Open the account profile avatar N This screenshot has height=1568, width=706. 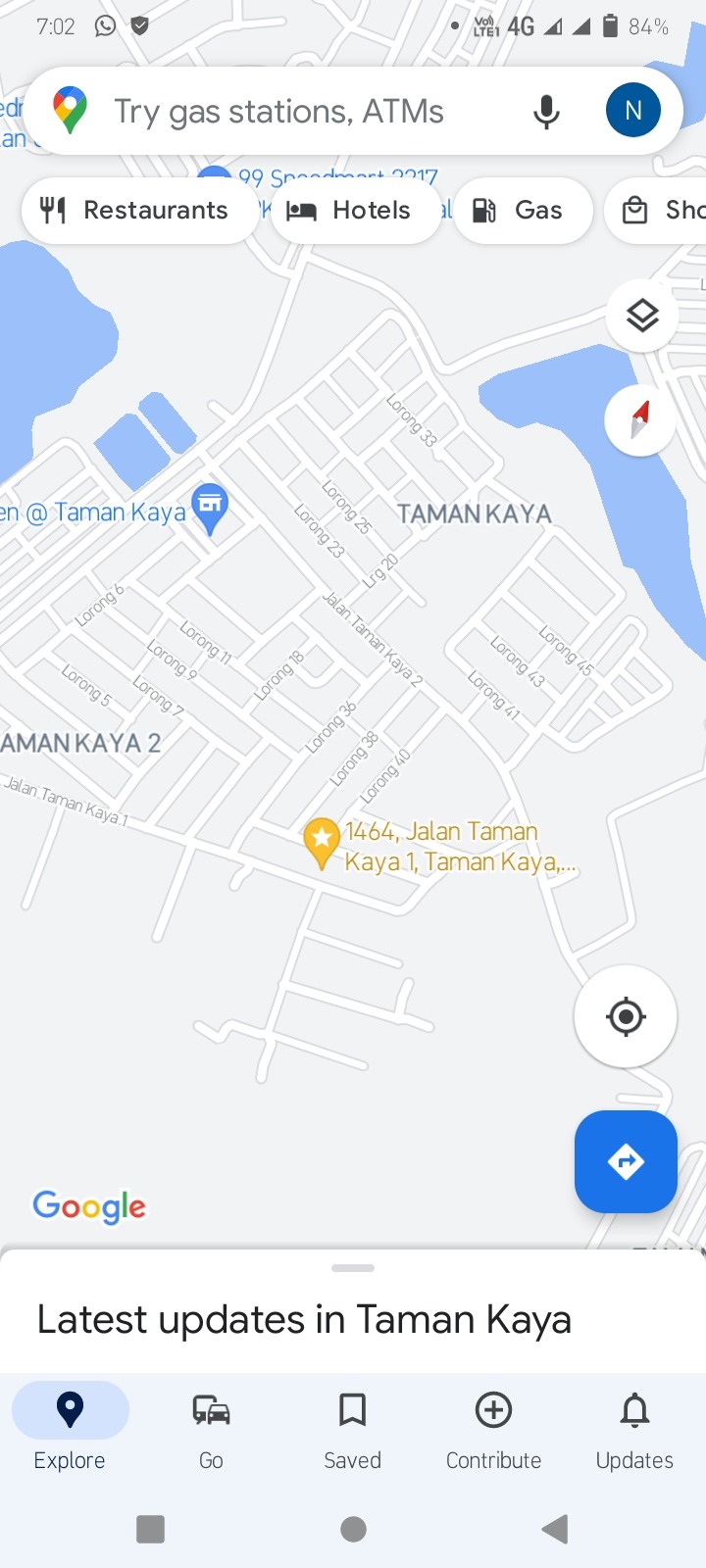pyautogui.click(x=632, y=111)
